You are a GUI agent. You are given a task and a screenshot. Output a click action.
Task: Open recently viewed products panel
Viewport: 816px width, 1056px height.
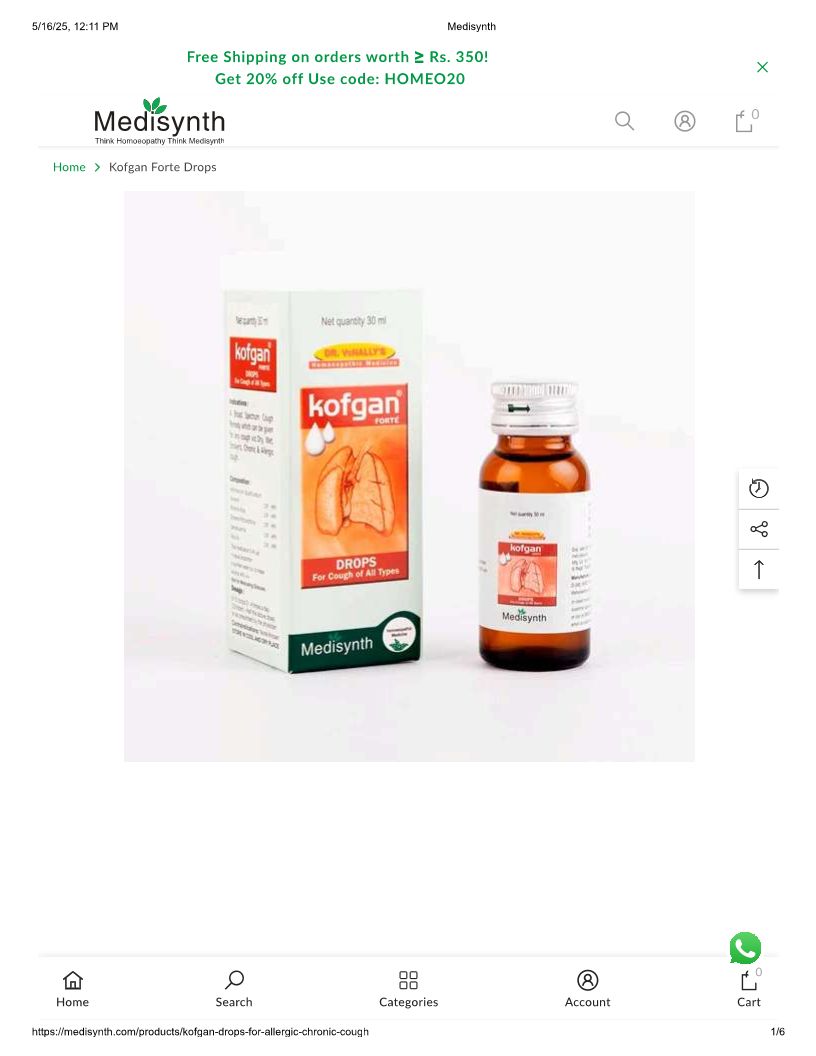coord(759,488)
